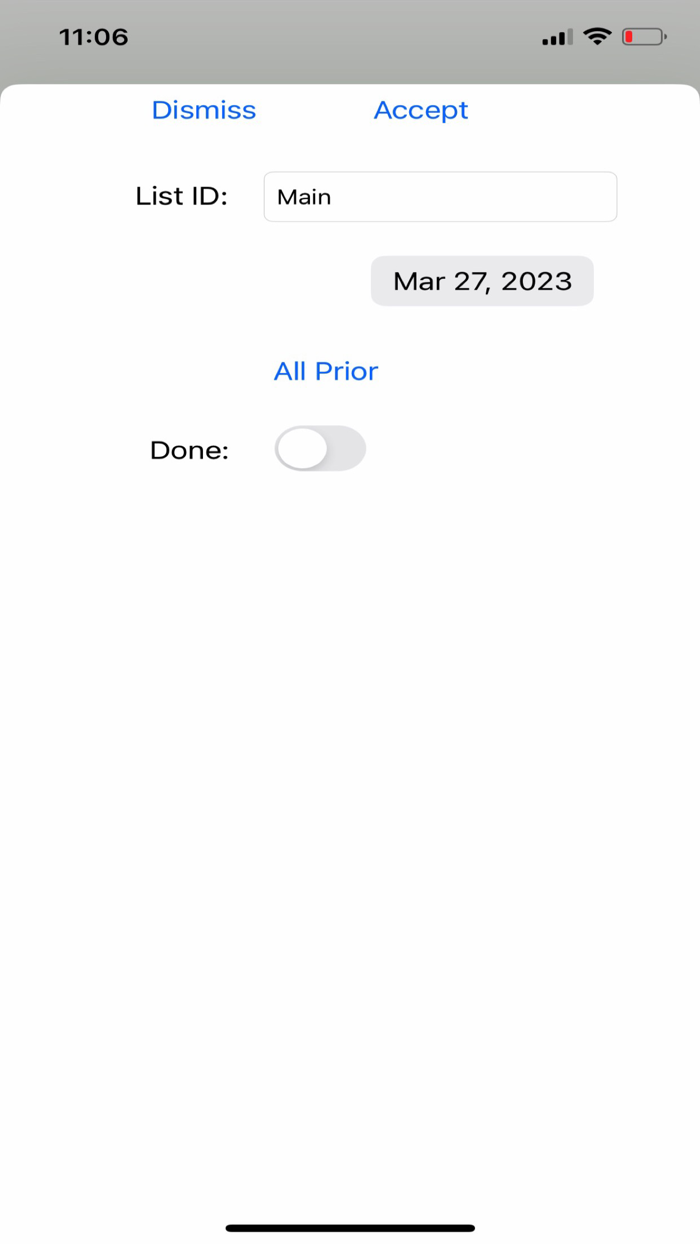Tap the Dismiss button

pos(204,110)
